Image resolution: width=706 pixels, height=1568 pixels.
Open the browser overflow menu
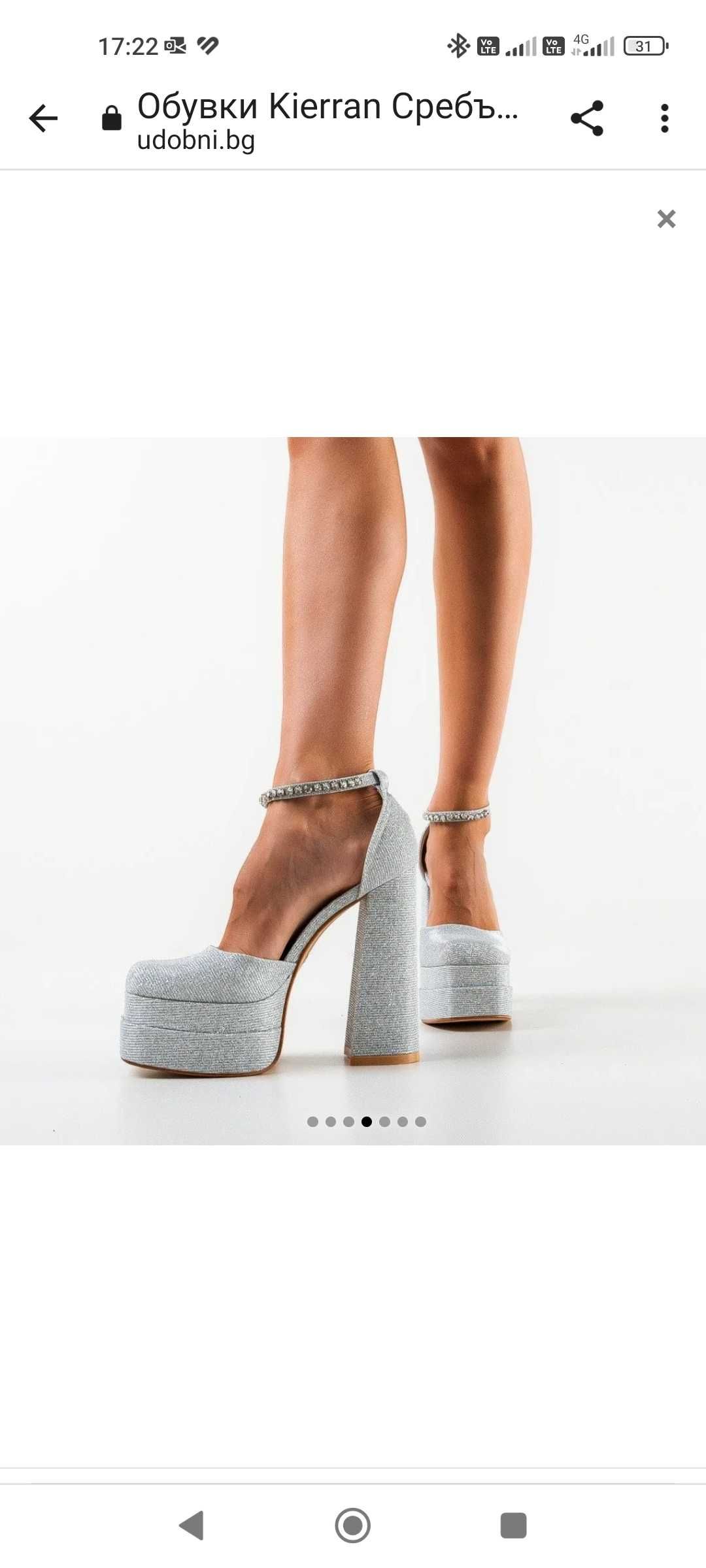click(664, 119)
